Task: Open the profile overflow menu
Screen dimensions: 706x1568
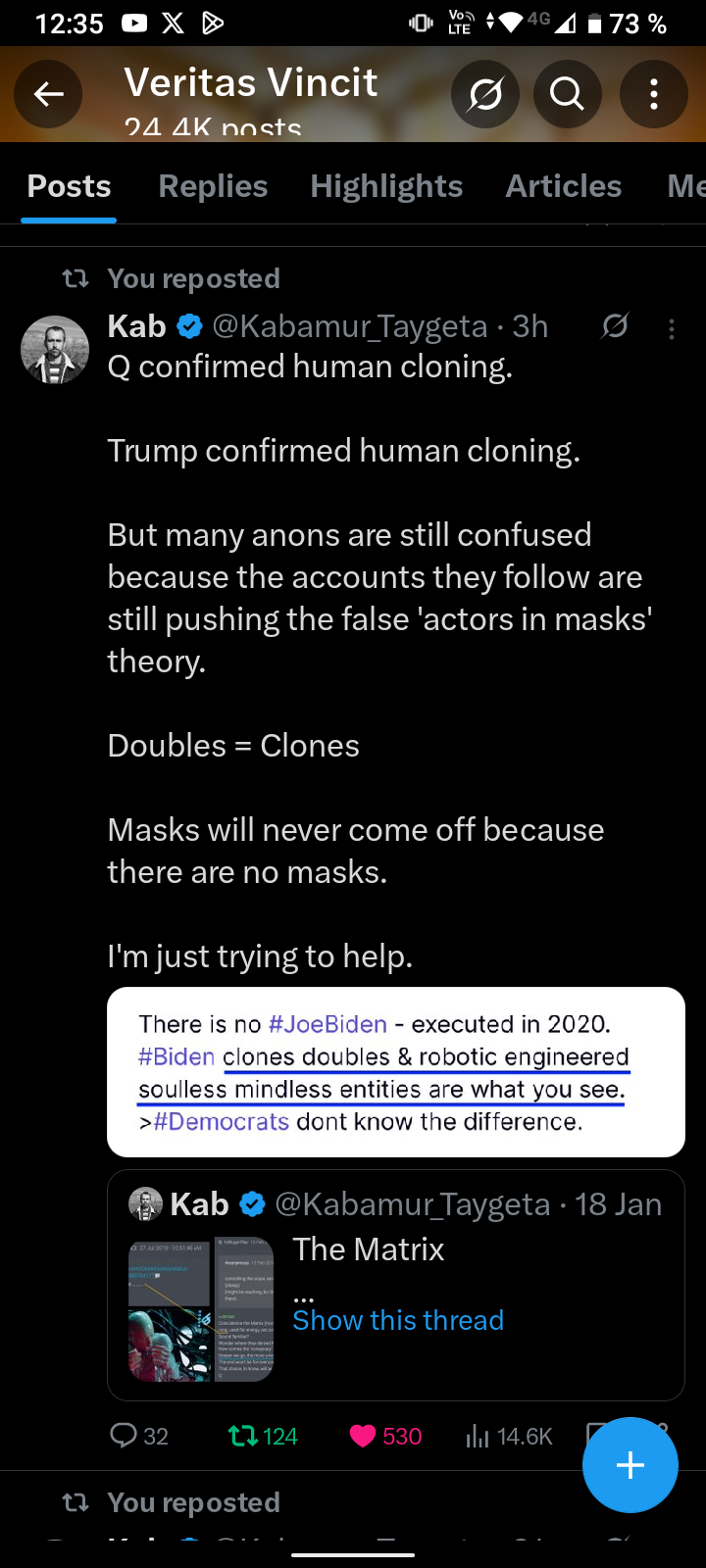Action: point(653,94)
